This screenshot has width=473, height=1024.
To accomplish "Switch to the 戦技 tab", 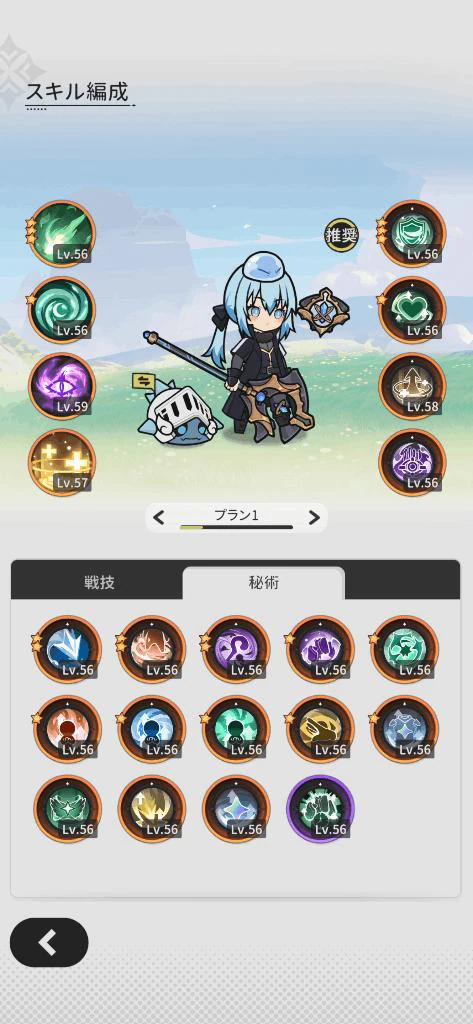I will [x=99, y=583].
